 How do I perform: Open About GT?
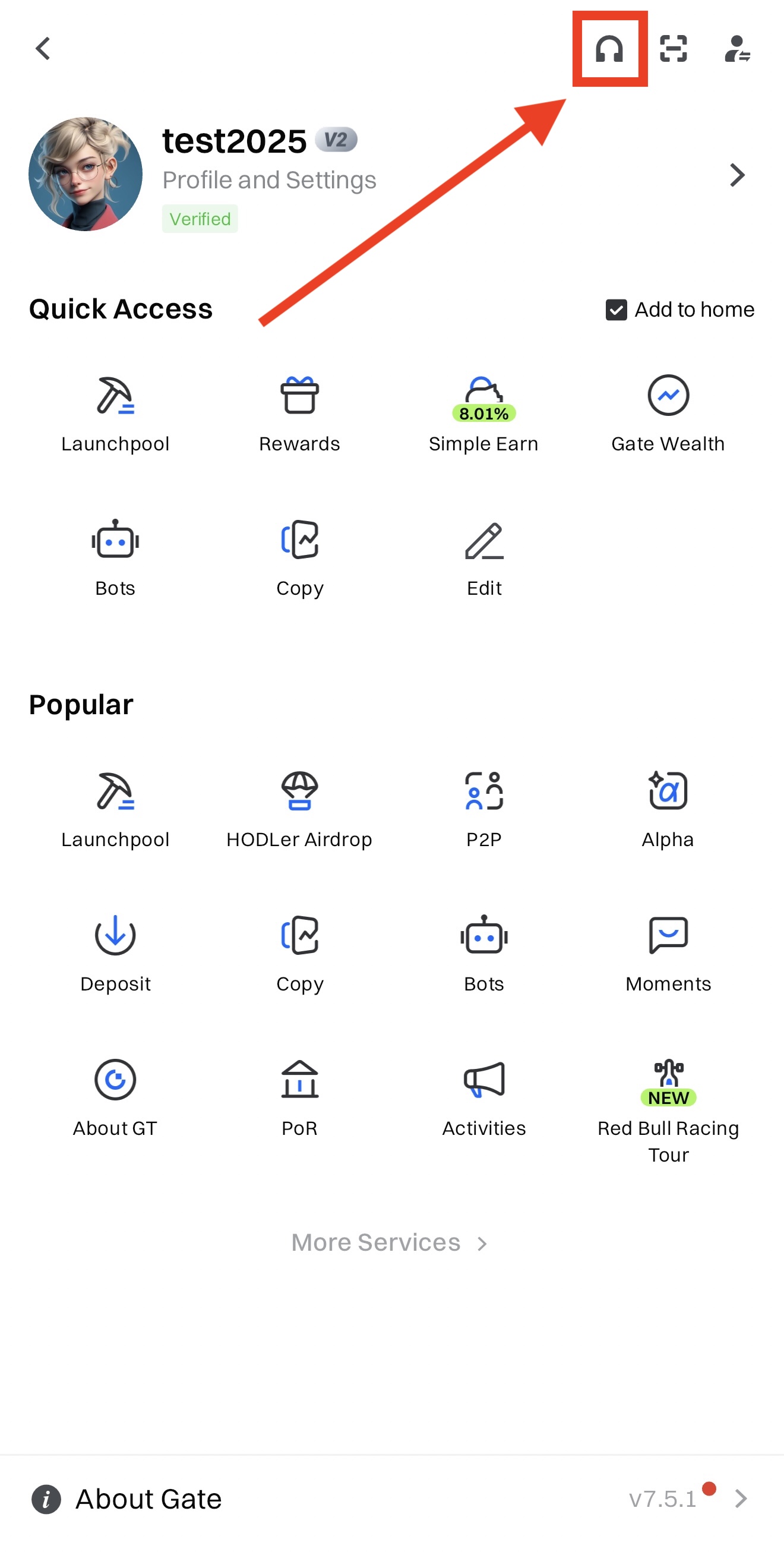click(115, 1097)
